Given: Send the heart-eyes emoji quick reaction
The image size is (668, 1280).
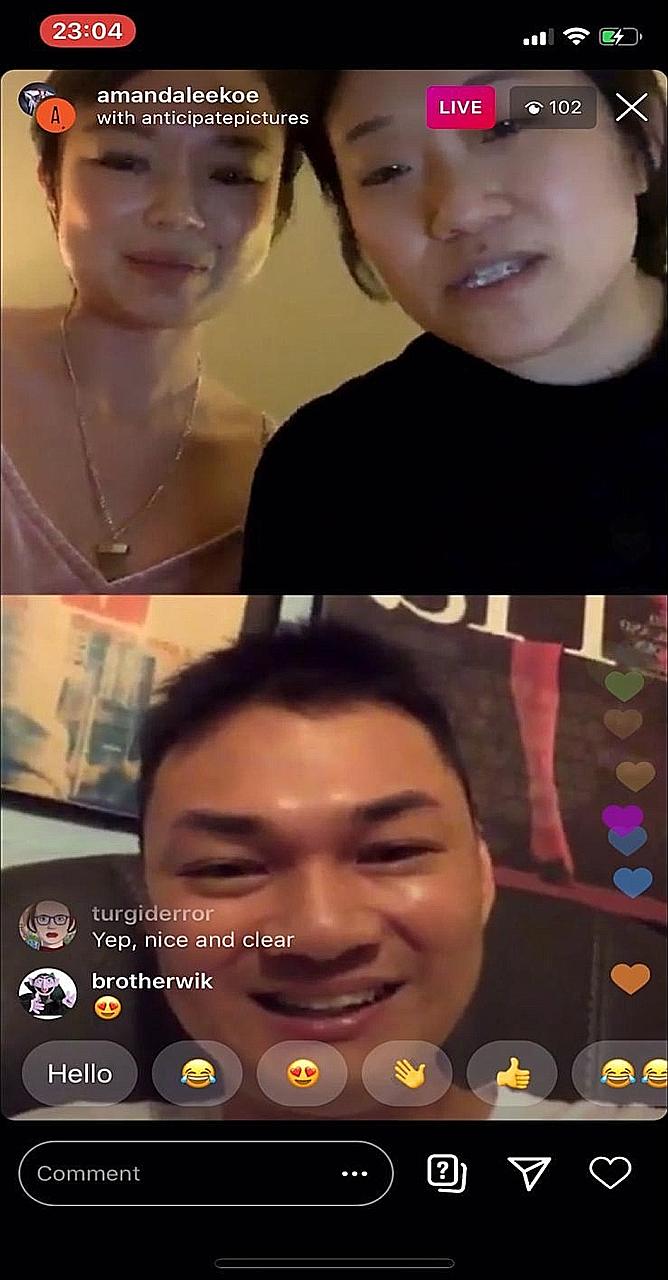Looking at the screenshot, I should tap(302, 1073).
